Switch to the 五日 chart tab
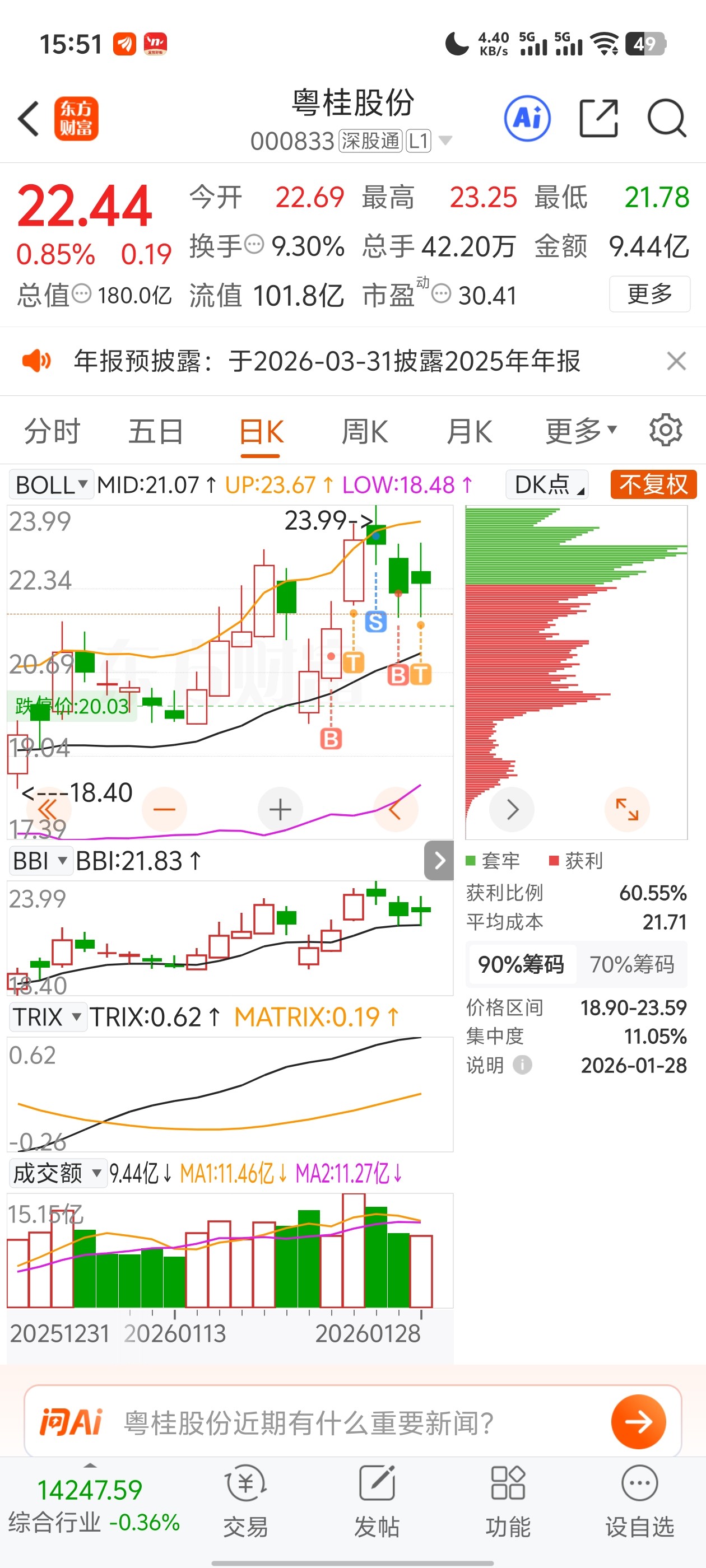 pos(155,432)
